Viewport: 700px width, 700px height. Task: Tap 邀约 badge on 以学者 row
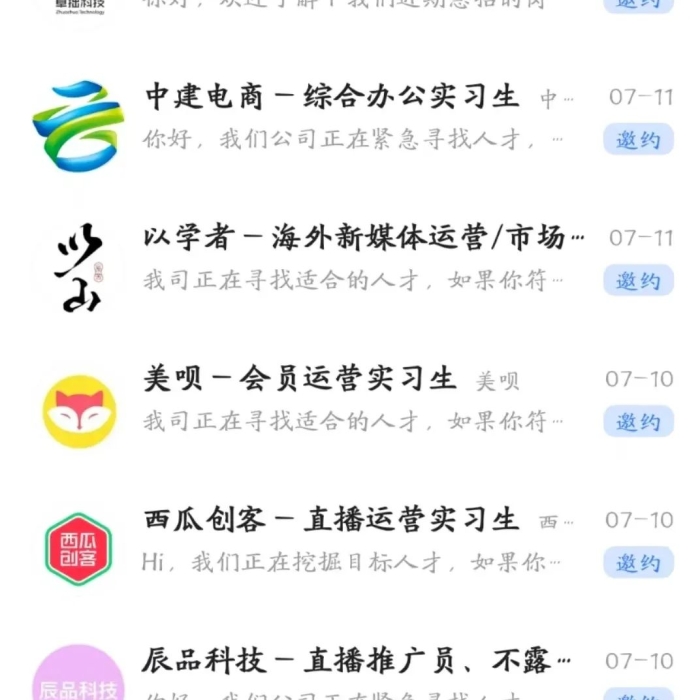pyautogui.click(x=638, y=280)
